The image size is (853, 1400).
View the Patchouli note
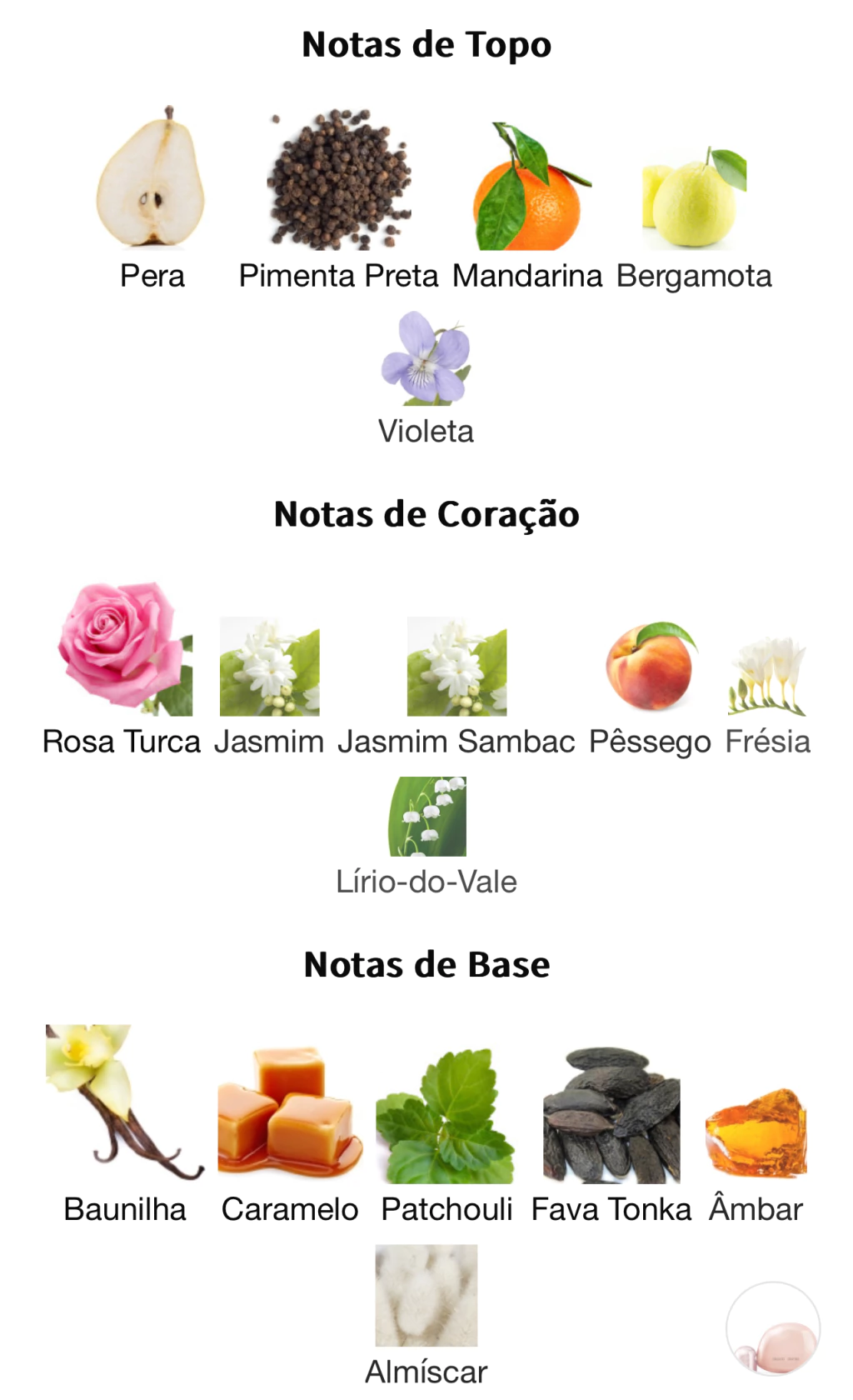[446, 1117]
